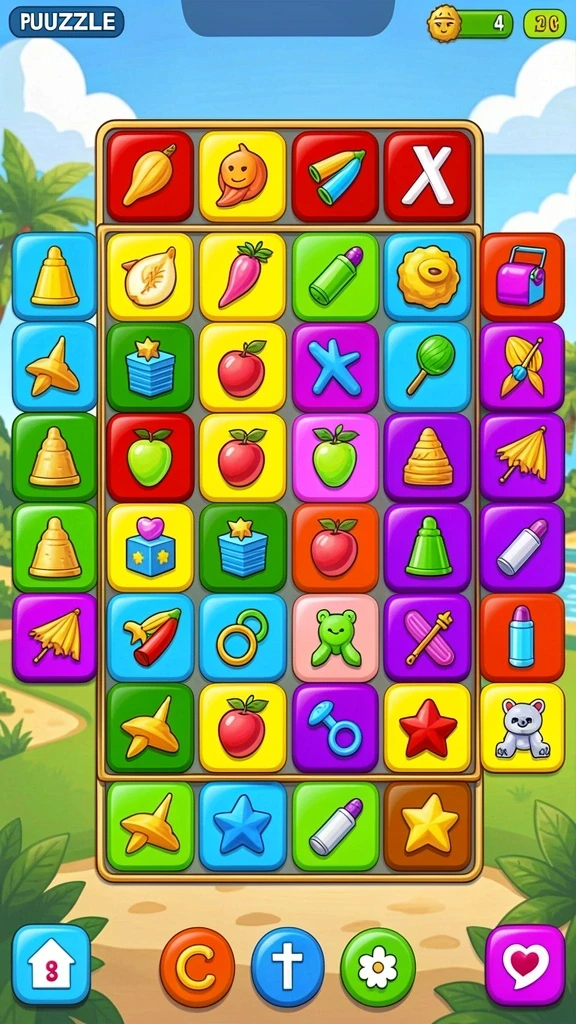Select the red tile with the white X
Image resolution: width=576 pixels, height=1024 pixels.
pos(428,176)
